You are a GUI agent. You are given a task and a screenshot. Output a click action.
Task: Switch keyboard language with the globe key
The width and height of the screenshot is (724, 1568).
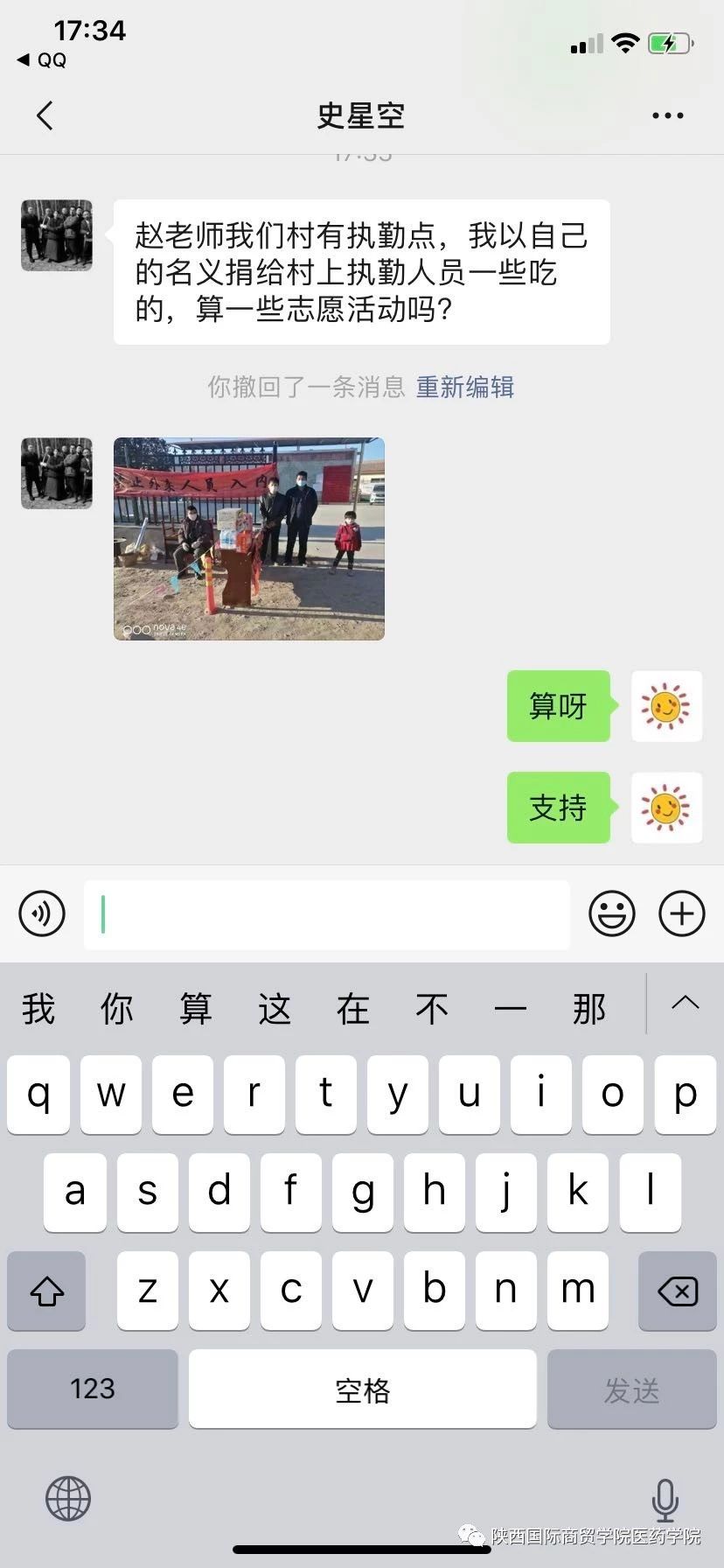click(x=68, y=1498)
